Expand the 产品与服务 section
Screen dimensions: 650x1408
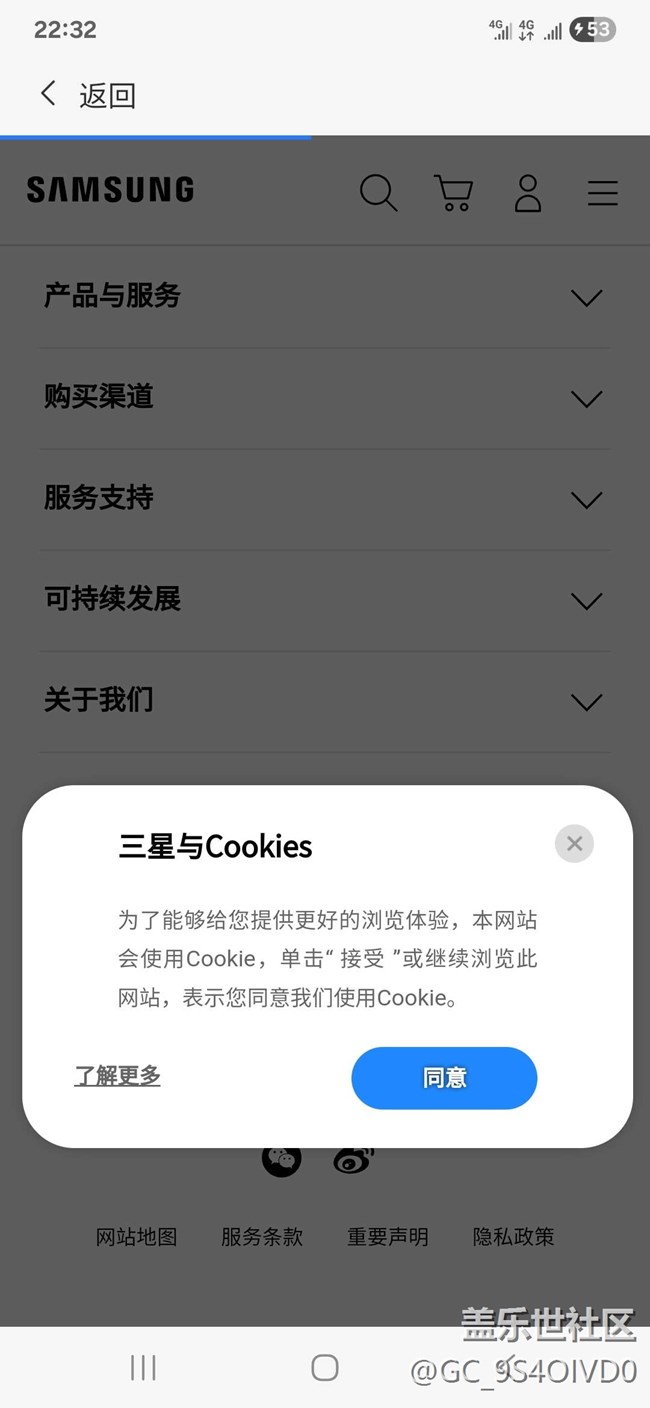coord(325,297)
